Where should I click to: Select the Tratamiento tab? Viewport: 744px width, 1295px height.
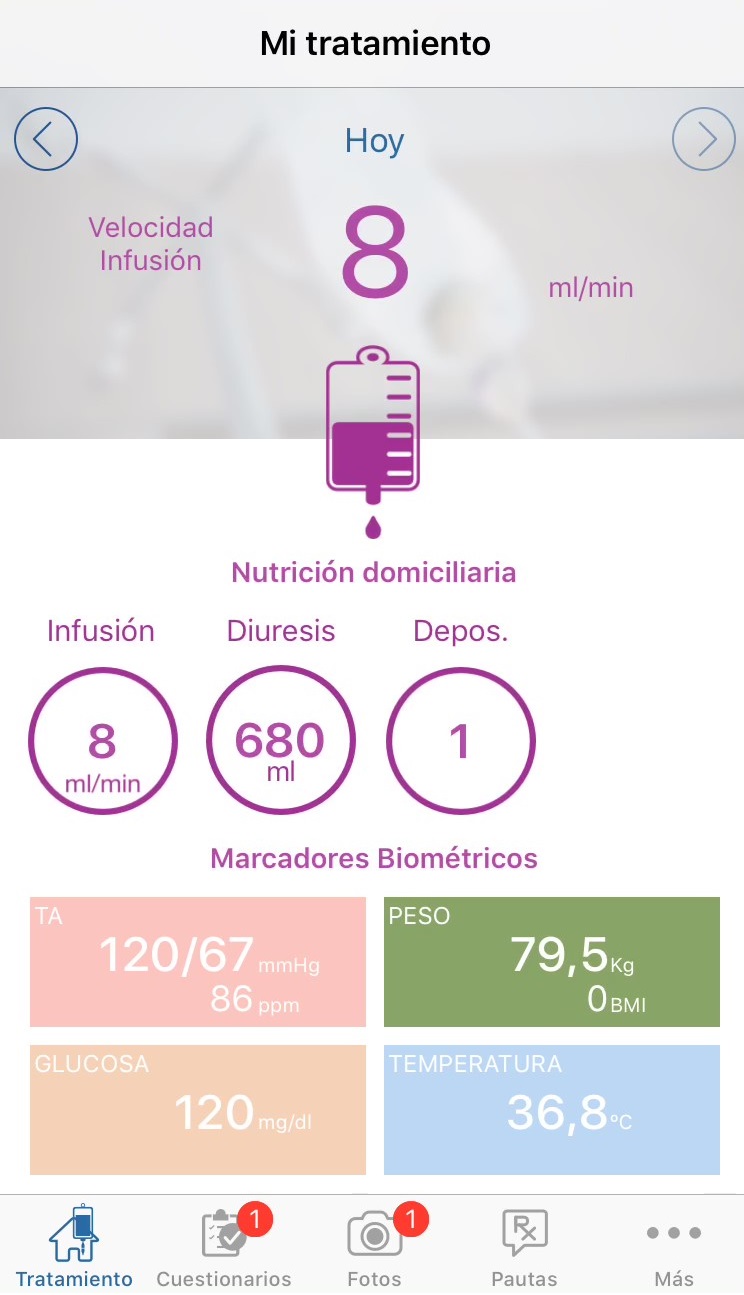pos(74,1246)
